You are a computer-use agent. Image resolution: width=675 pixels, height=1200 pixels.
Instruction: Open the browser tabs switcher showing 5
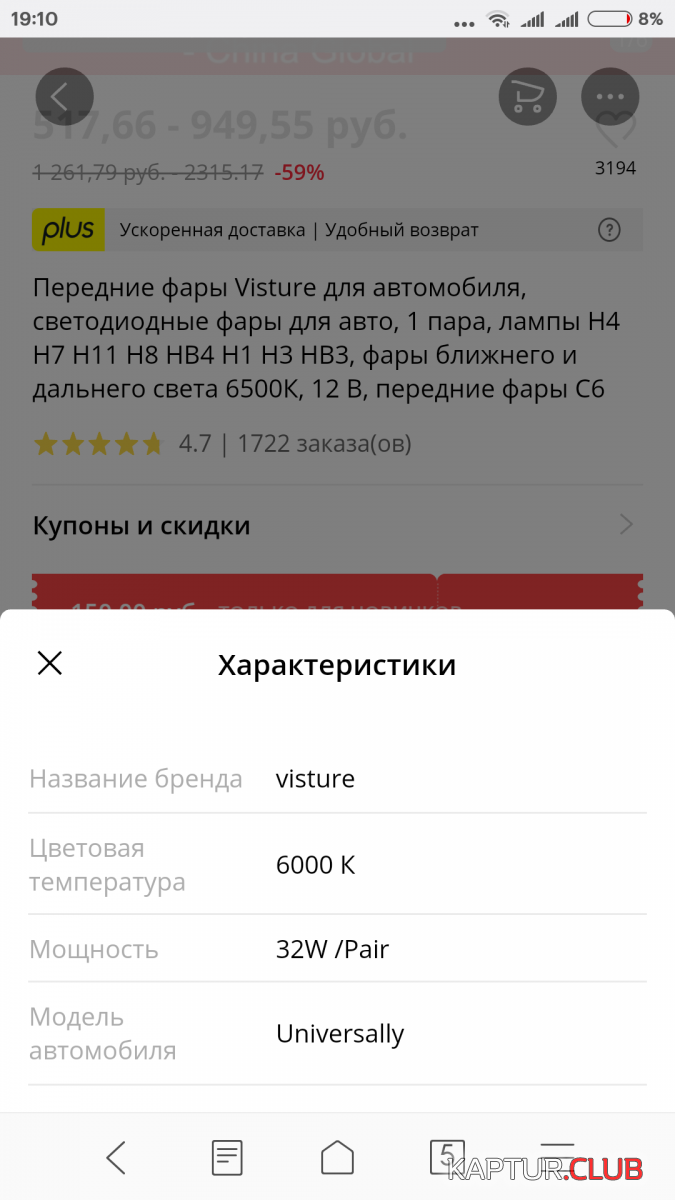[x=446, y=1155]
